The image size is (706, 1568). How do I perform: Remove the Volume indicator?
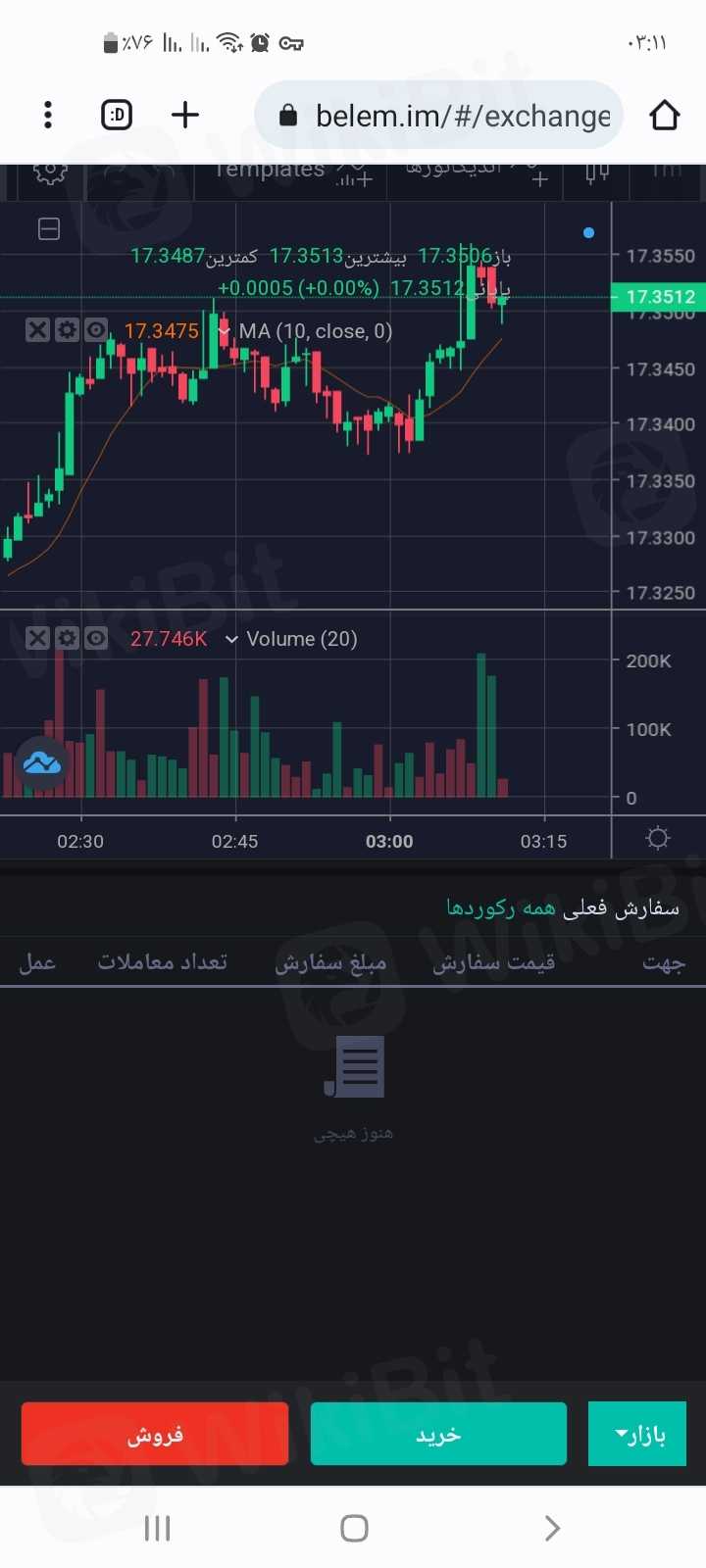pos(37,639)
